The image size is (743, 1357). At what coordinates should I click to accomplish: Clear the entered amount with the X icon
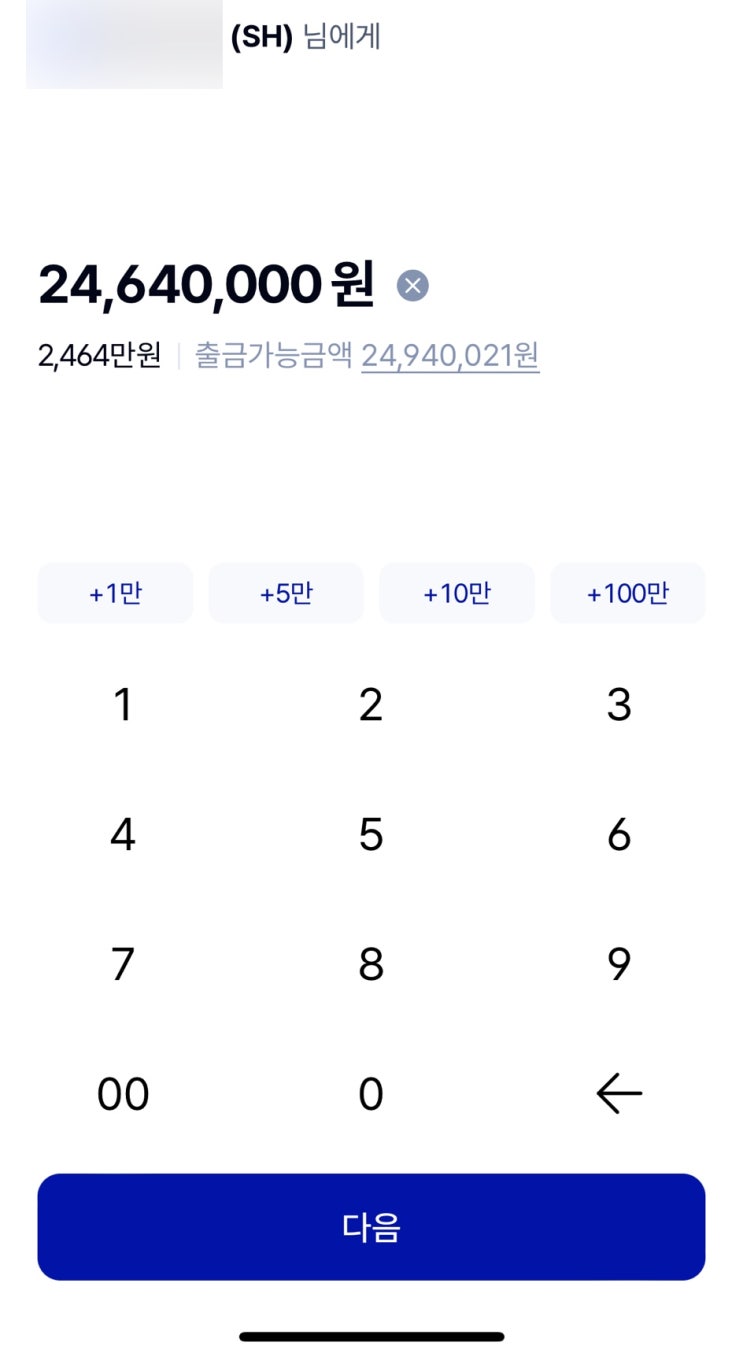click(x=412, y=286)
